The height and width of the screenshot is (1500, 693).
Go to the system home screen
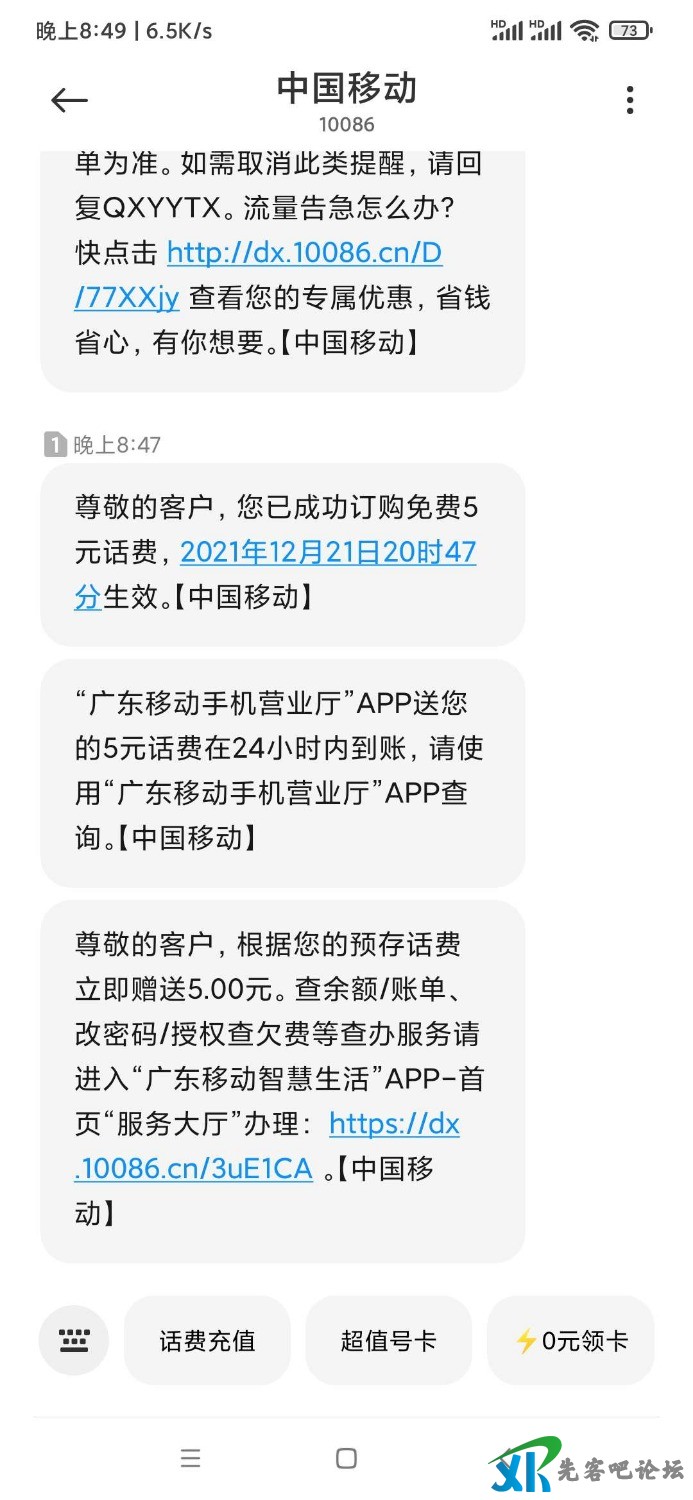[346, 1458]
